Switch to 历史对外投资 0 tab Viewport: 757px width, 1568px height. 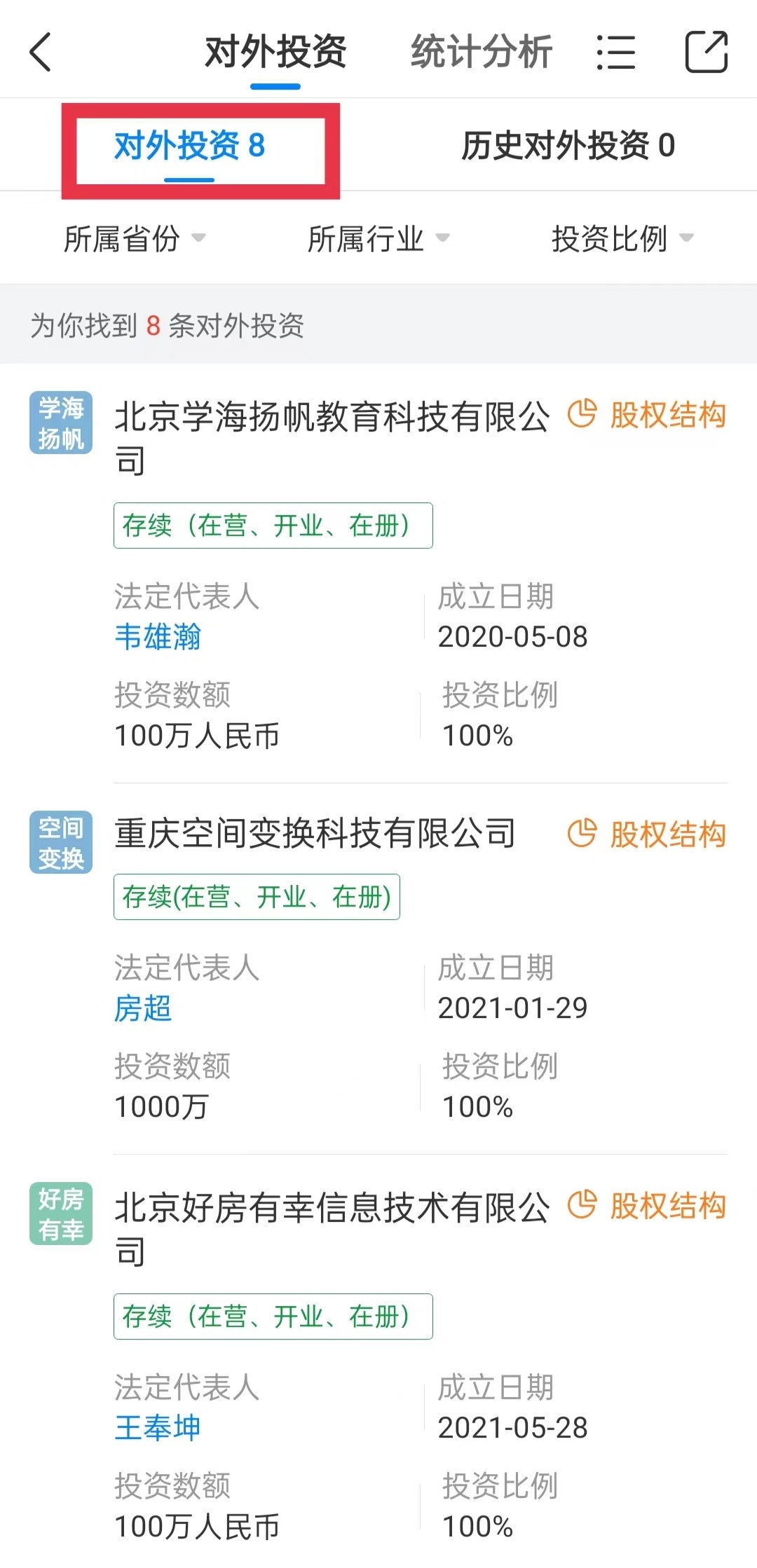568,146
